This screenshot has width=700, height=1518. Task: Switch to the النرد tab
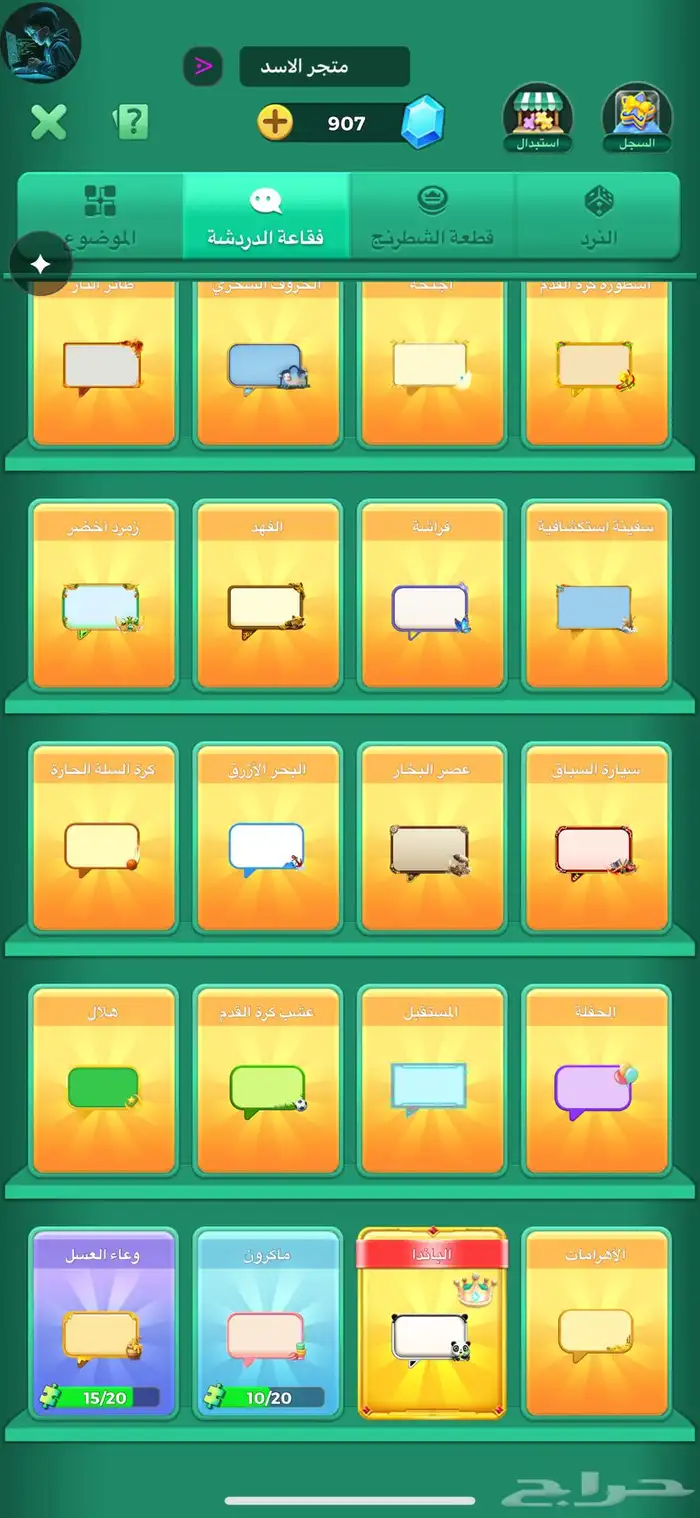point(598,215)
